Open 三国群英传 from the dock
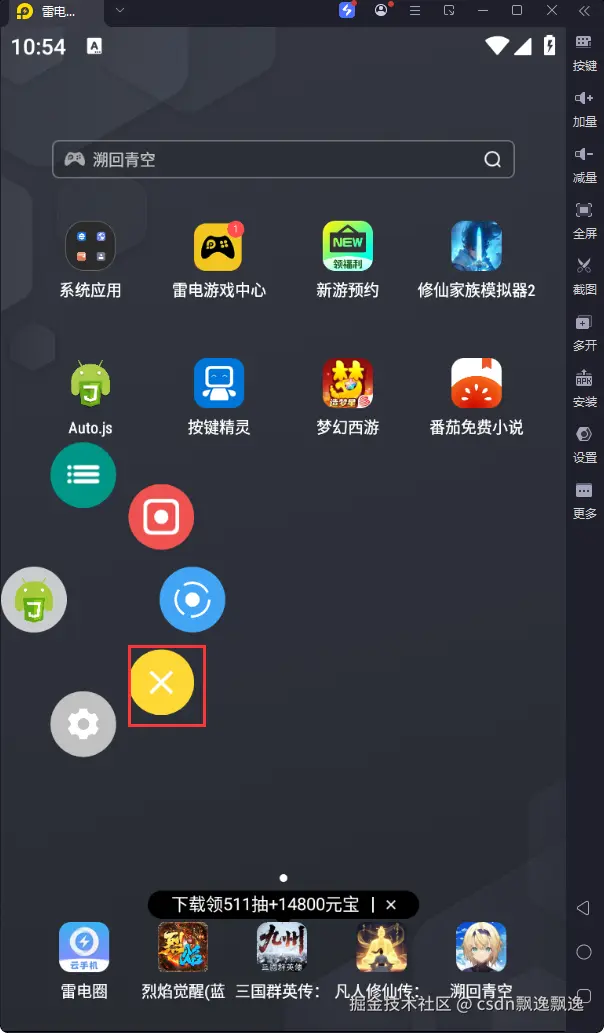This screenshot has width=604, height=1033. pyautogui.click(x=282, y=948)
